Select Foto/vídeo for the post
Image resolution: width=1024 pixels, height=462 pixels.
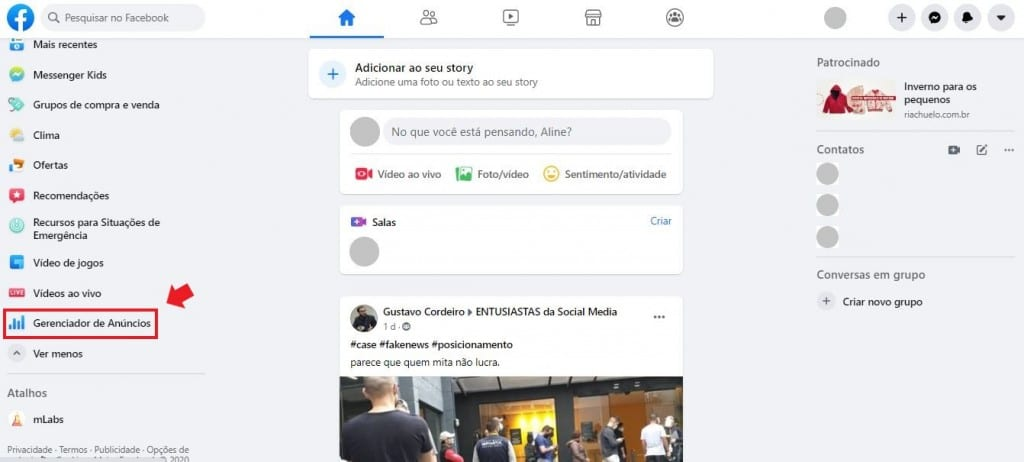pos(492,174)
